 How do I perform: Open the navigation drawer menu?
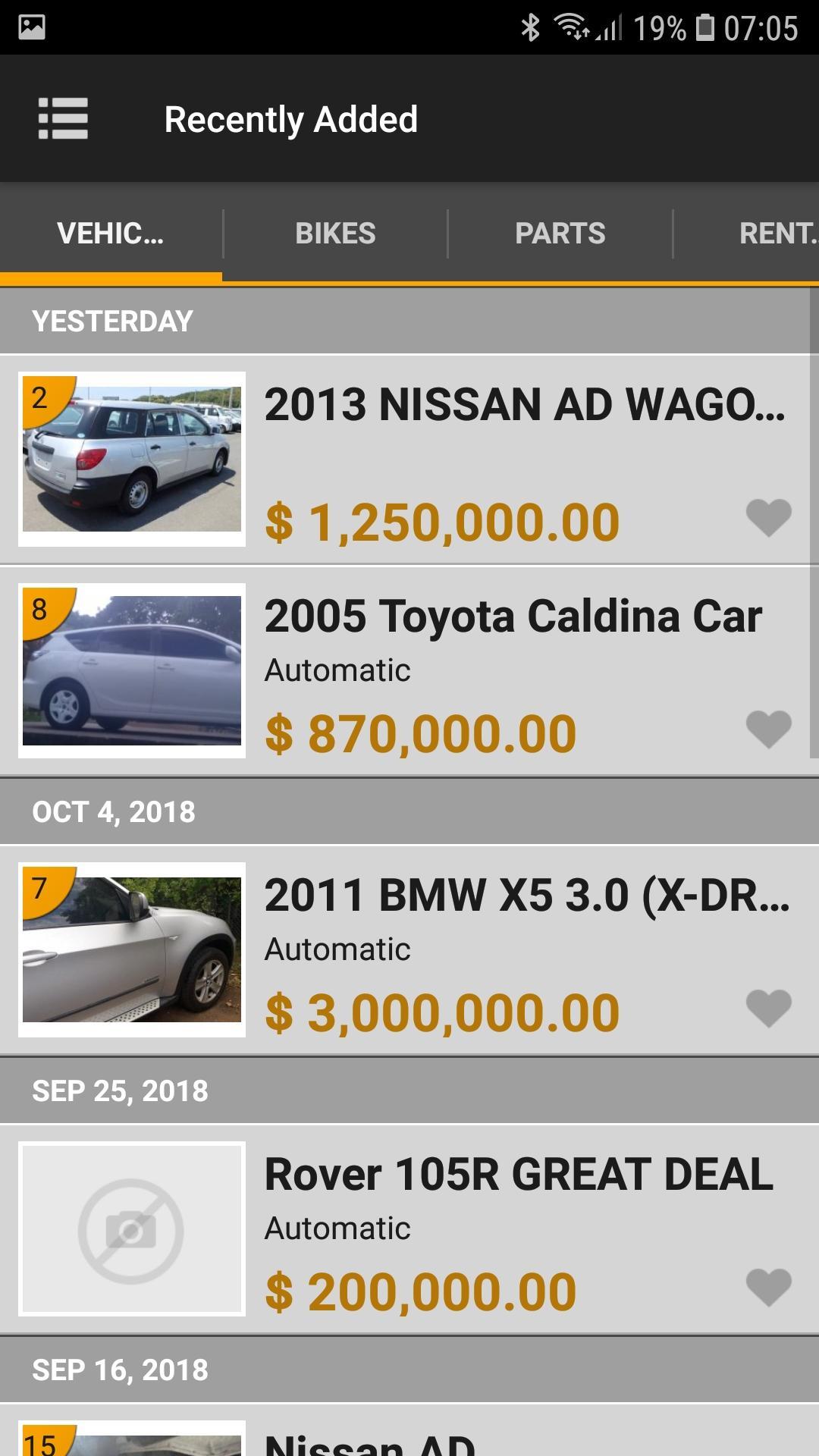pyautogui.click(x=63, y=119)
